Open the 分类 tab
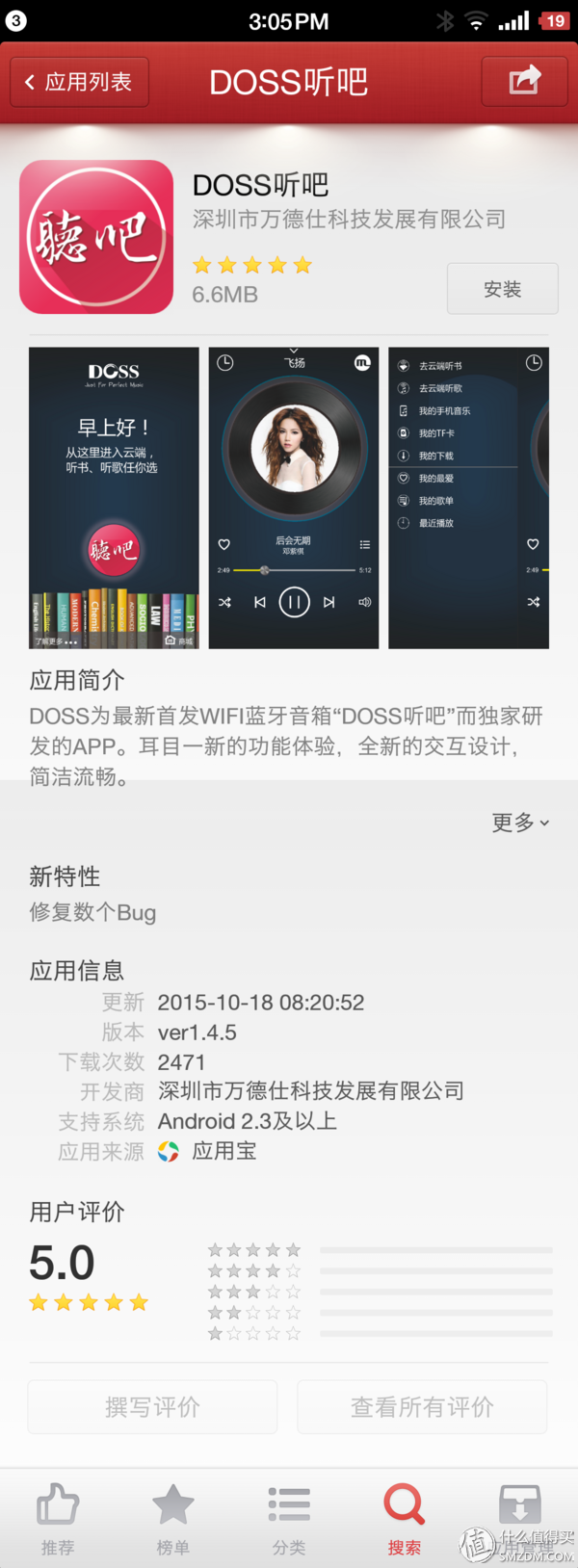Image resolution: width=578 pixels, height=1568 pixels. pyautogui.click(x=289, y=1519)
